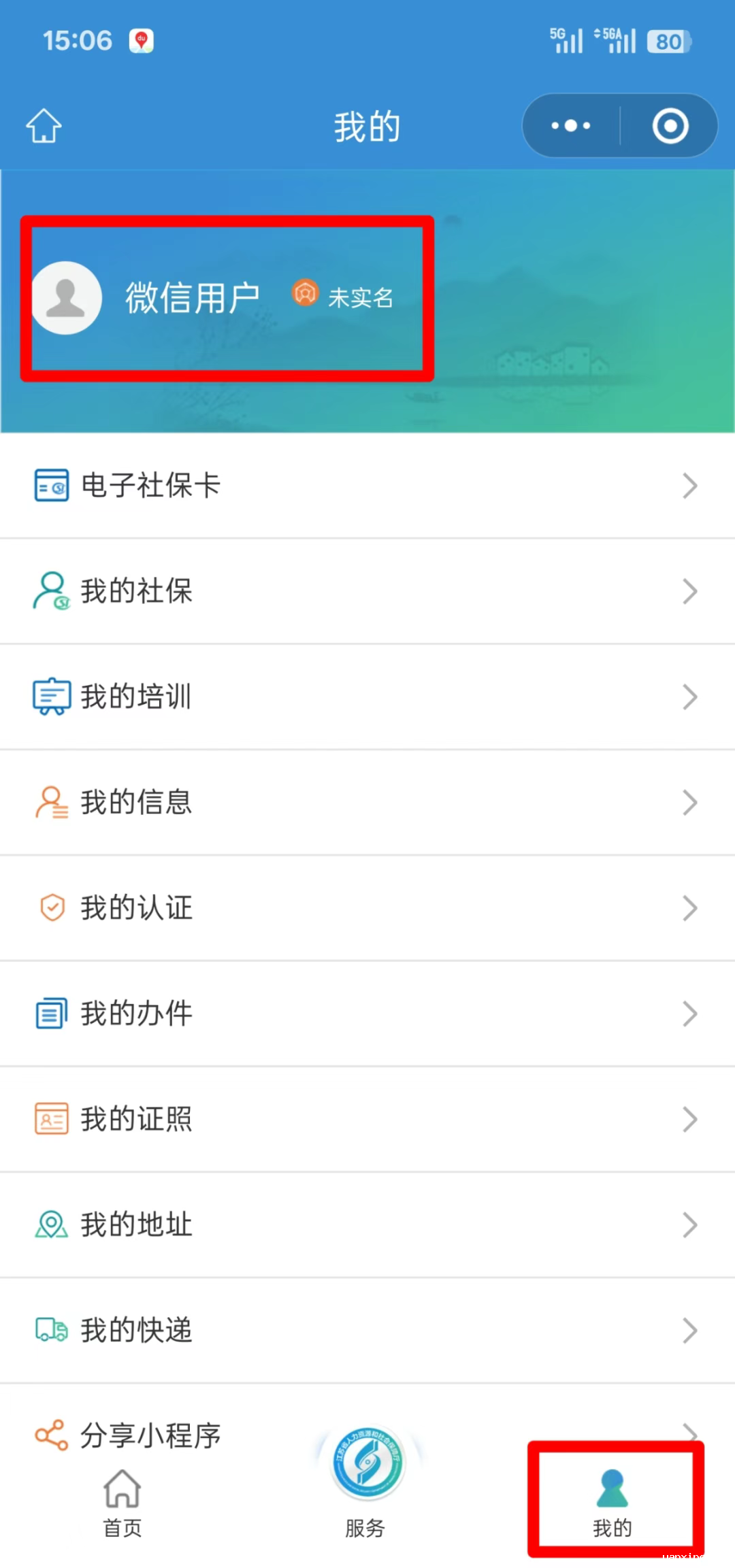The image size is (735, 1568).
Task: Open 电子社保卡
Action: point(367,486)
